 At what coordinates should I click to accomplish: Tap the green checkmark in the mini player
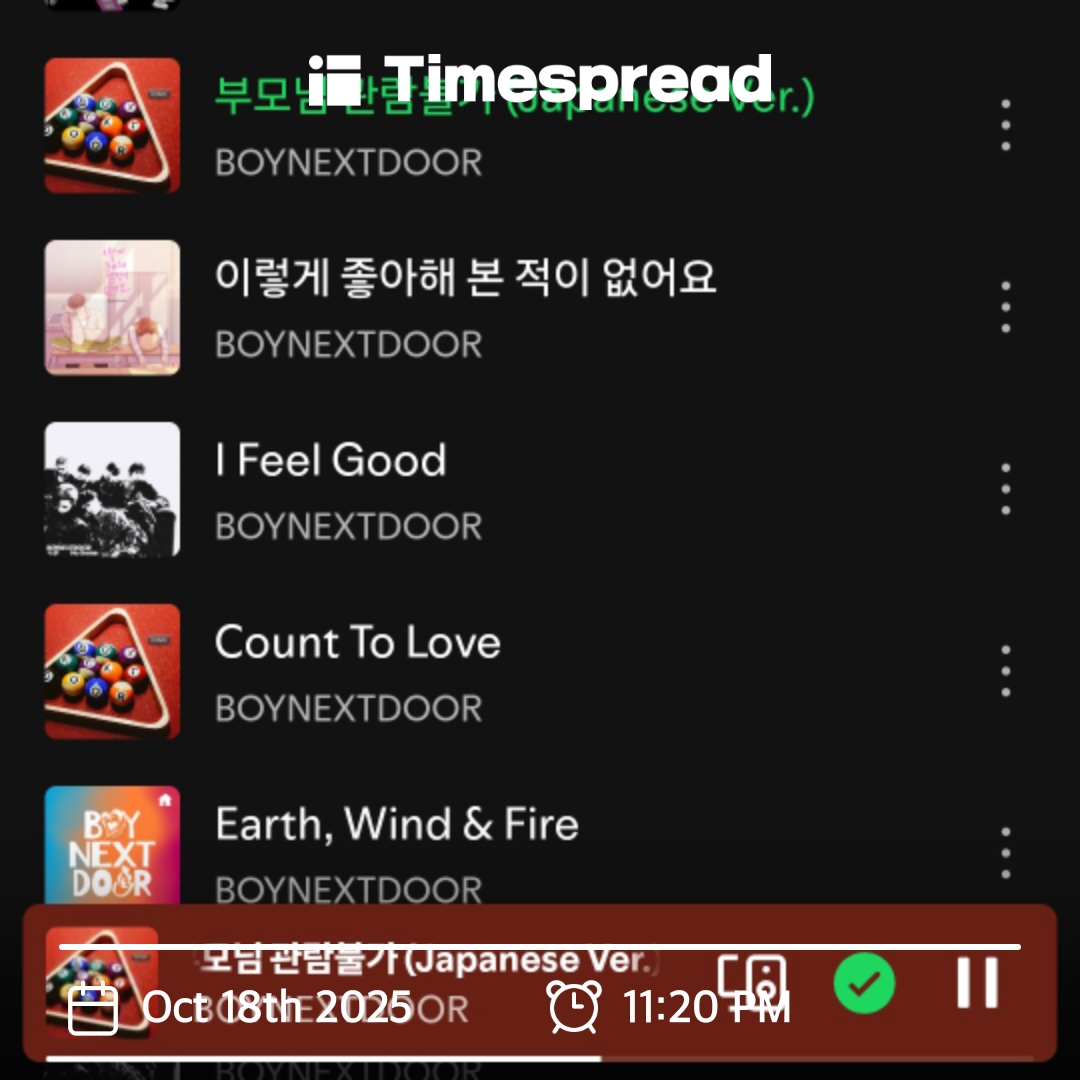coord(864,983)
